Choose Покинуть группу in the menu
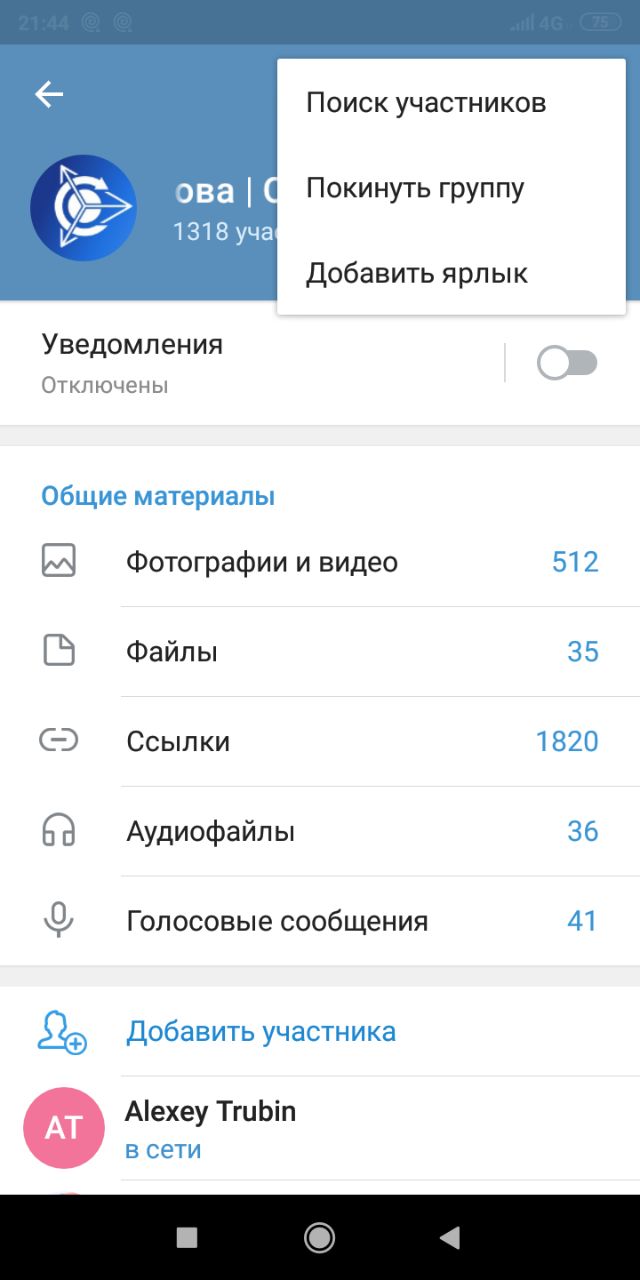640x1280 pixels. coord(451,188)
